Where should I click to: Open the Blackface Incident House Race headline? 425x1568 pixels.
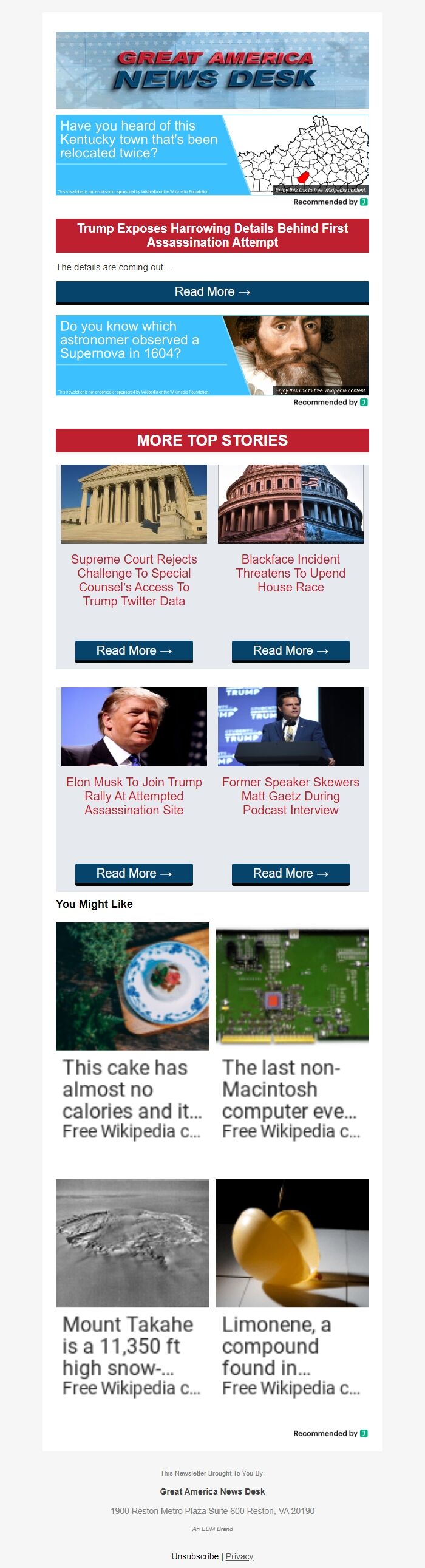pos(290,573)
